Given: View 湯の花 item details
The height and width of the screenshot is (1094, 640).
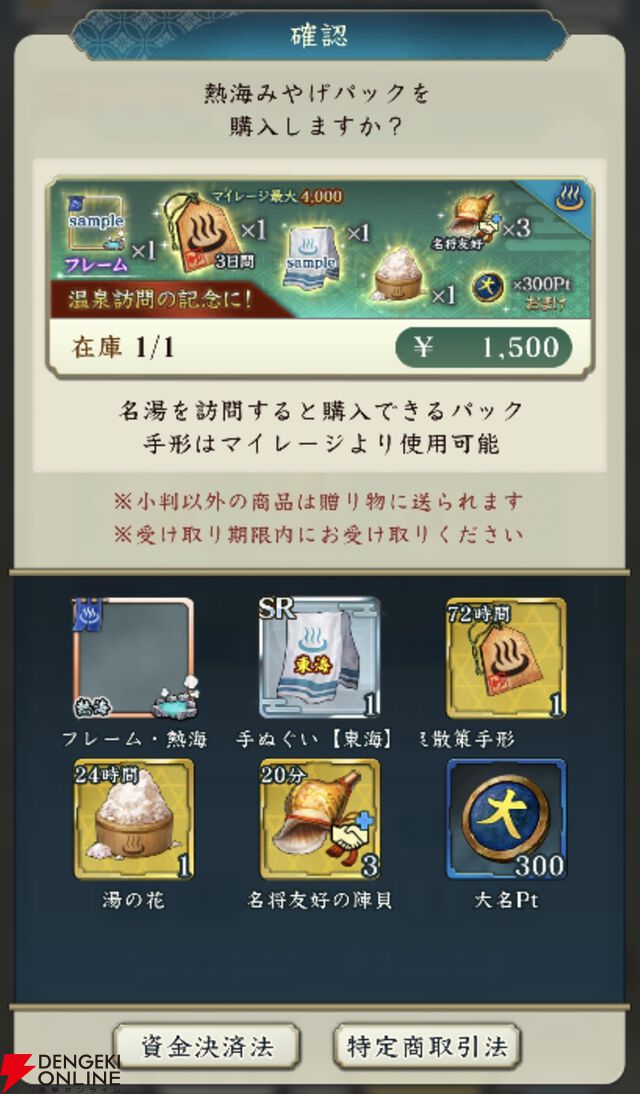Looking at the screenshot, I should point(133,819).
